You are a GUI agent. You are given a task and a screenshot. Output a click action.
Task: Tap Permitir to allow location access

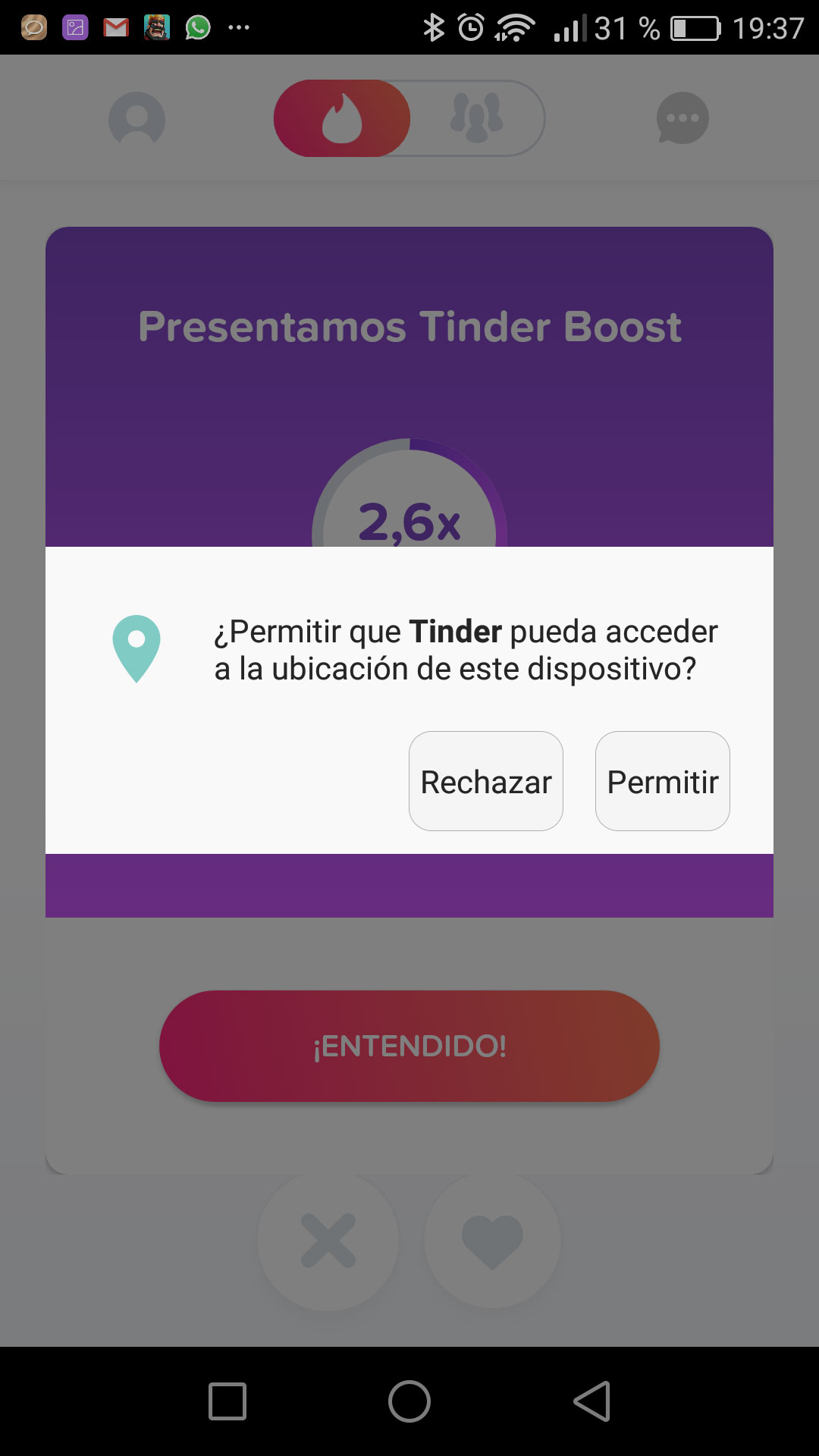point(662,781)
